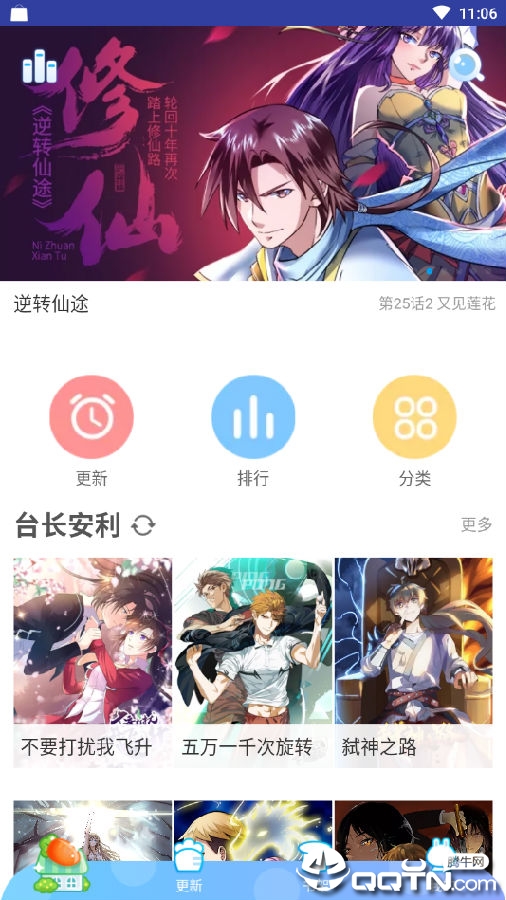Open the ranking bars icon on banner

click(x=40, y=67)
